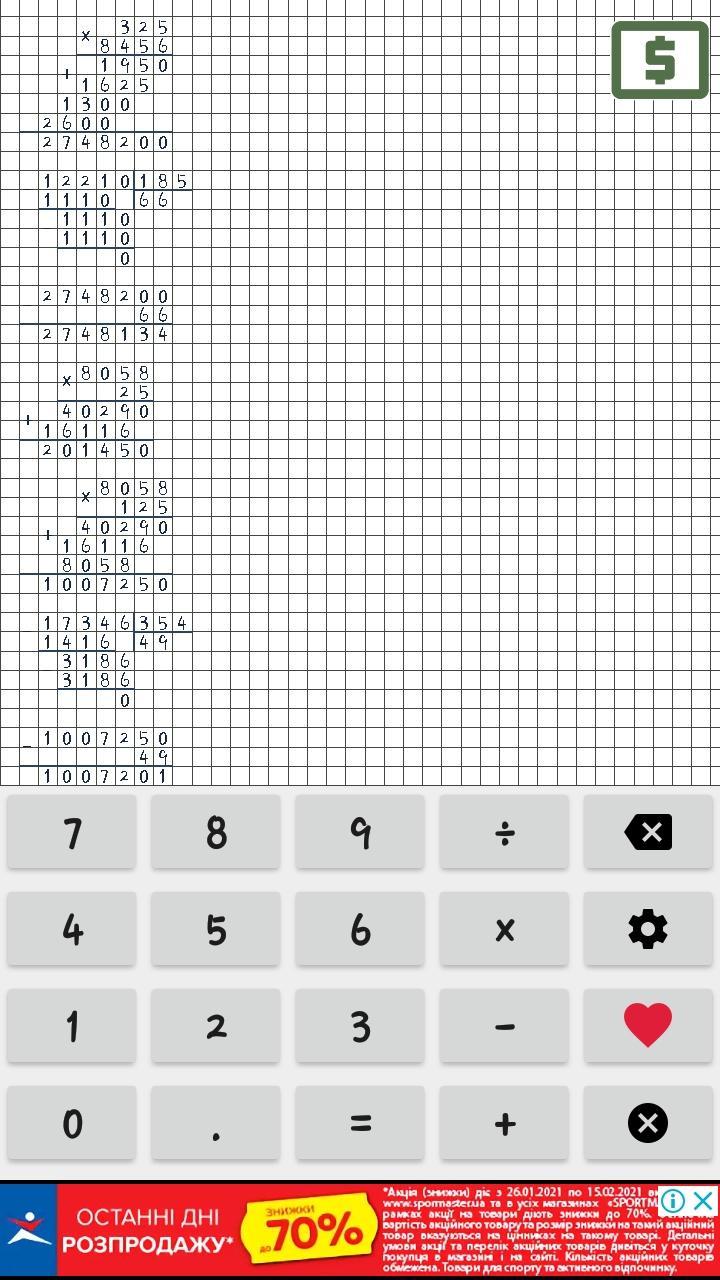
Task: Delete the last entered digit
Action: coord(648,832)
